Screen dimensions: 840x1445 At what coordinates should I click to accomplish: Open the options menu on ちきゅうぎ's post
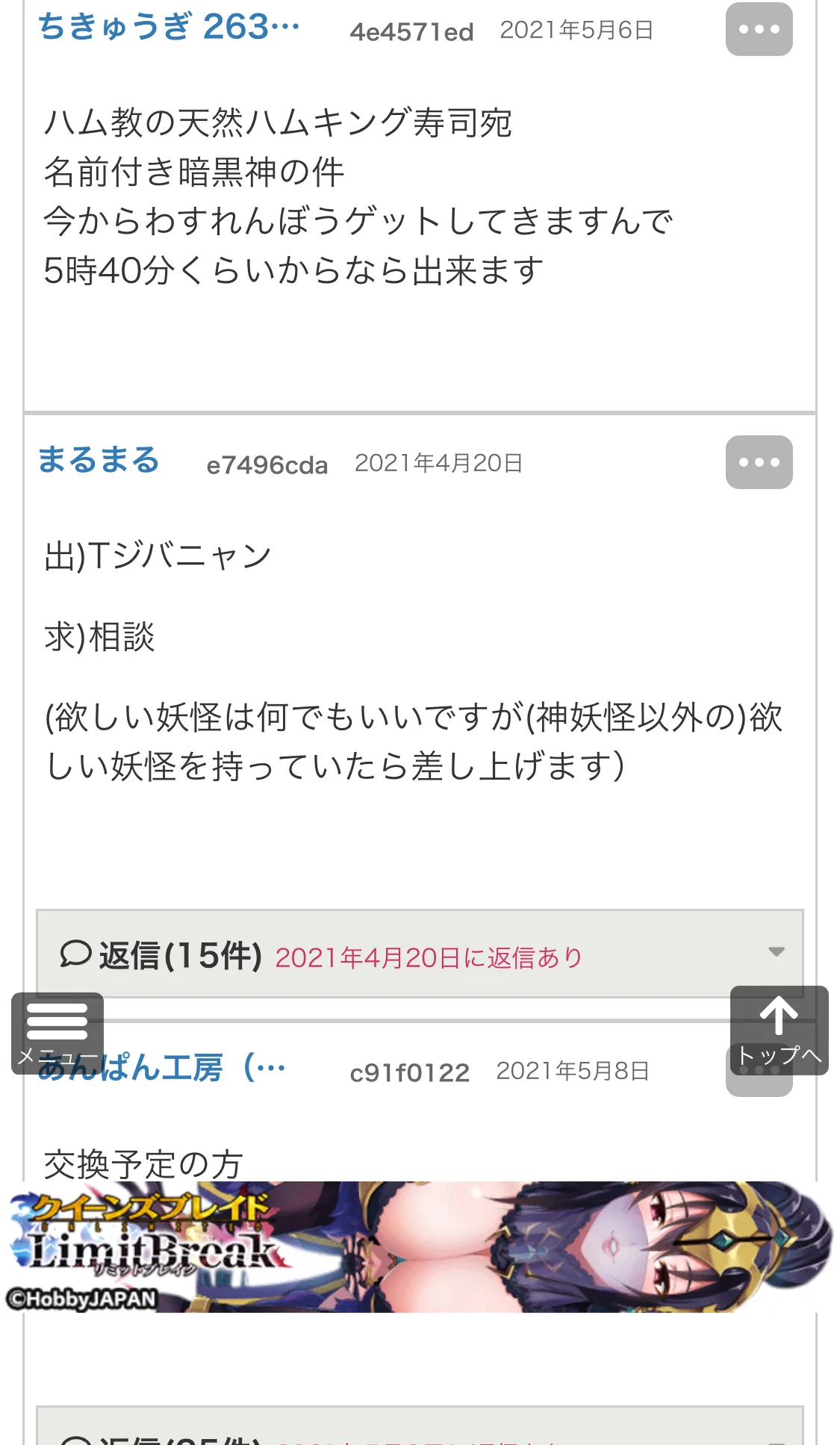759,29
